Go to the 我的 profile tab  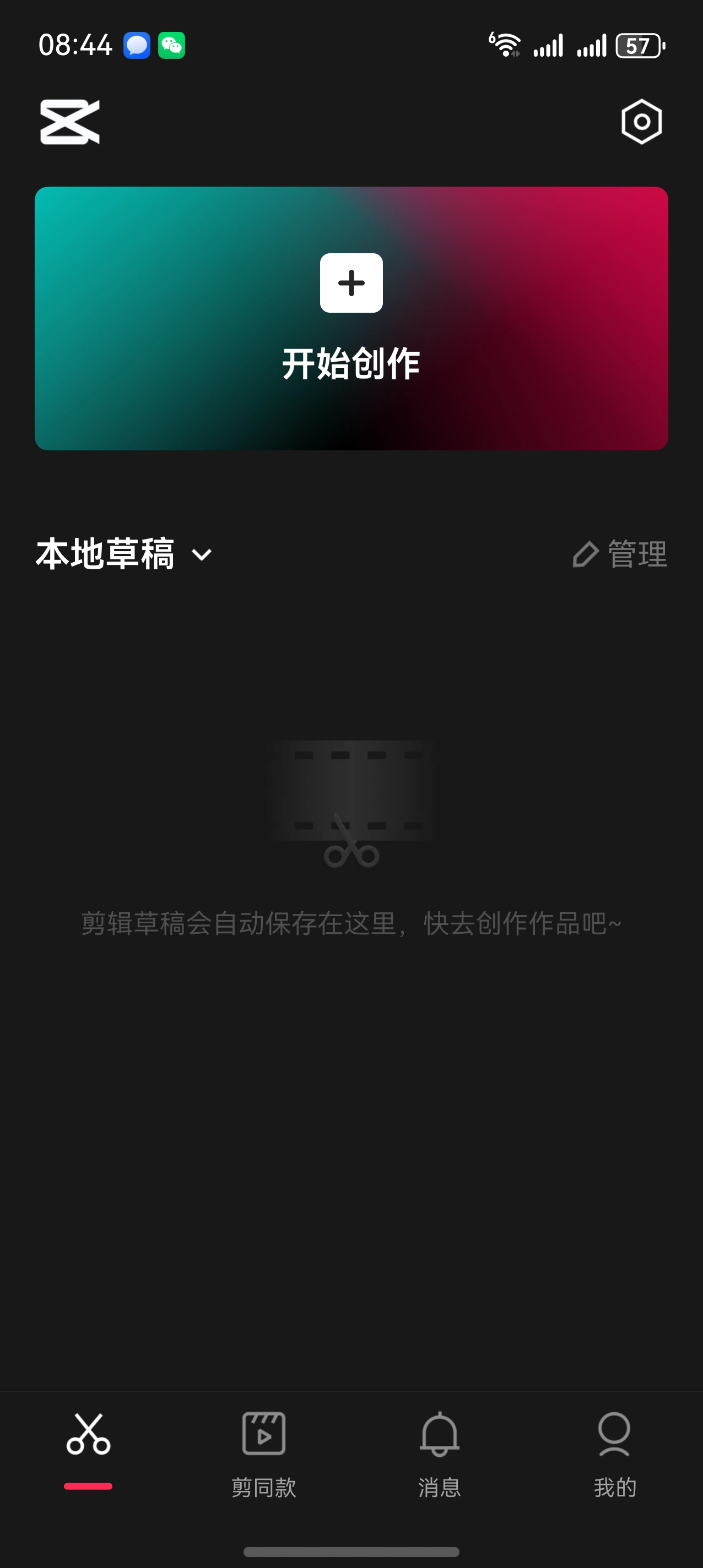click(x=614, y=1453)
